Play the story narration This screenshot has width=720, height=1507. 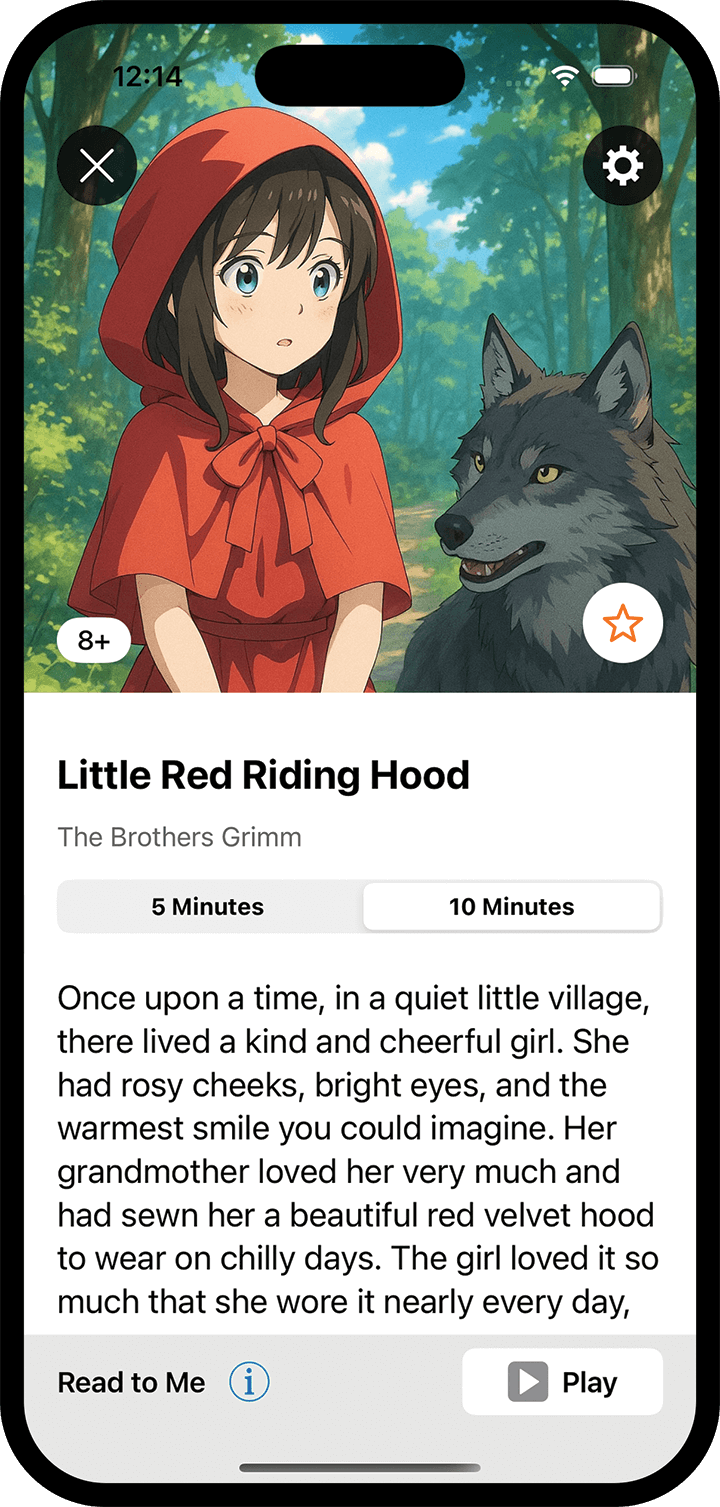(x=562, y=1382)
